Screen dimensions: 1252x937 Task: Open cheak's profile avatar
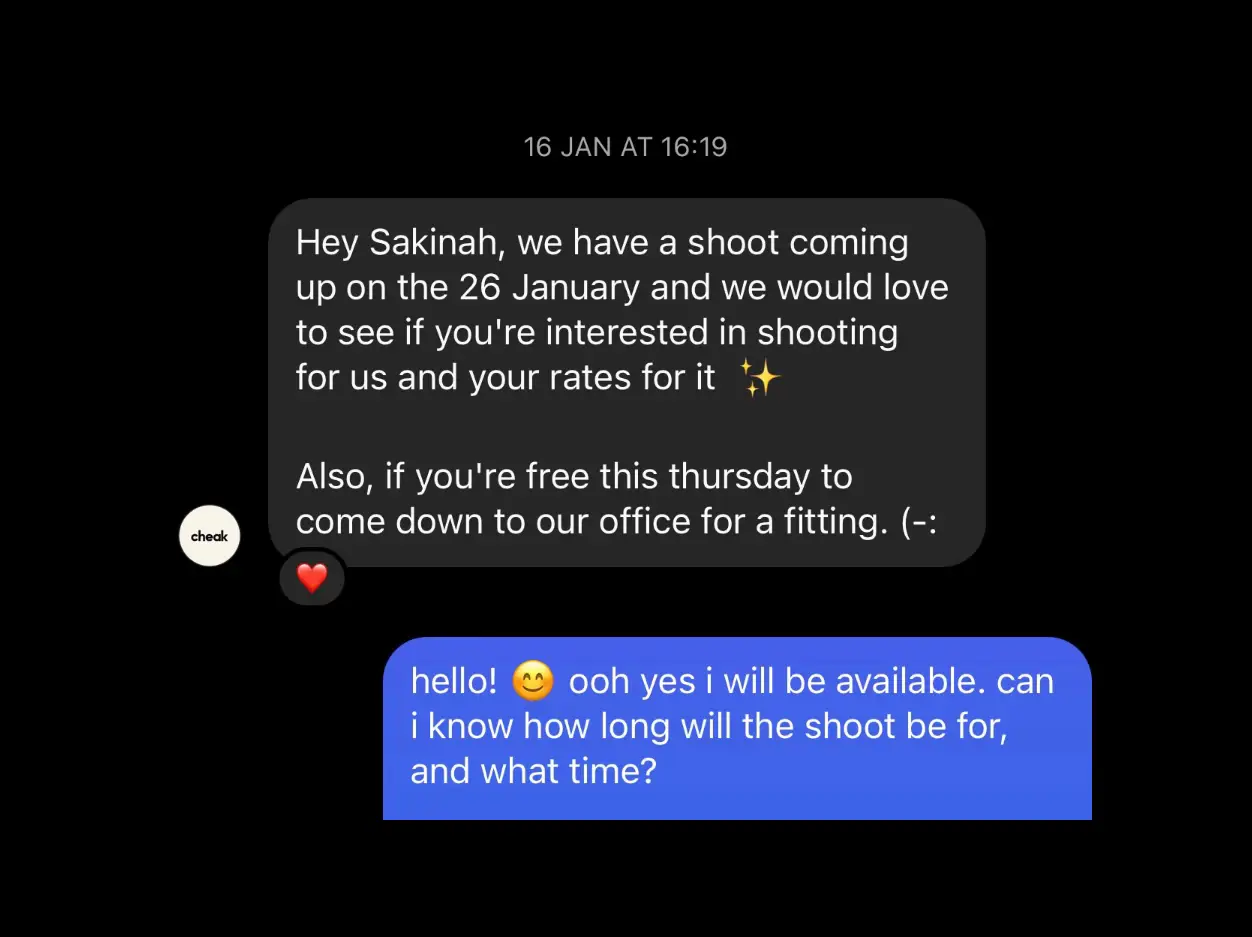(x=210, y=536)
